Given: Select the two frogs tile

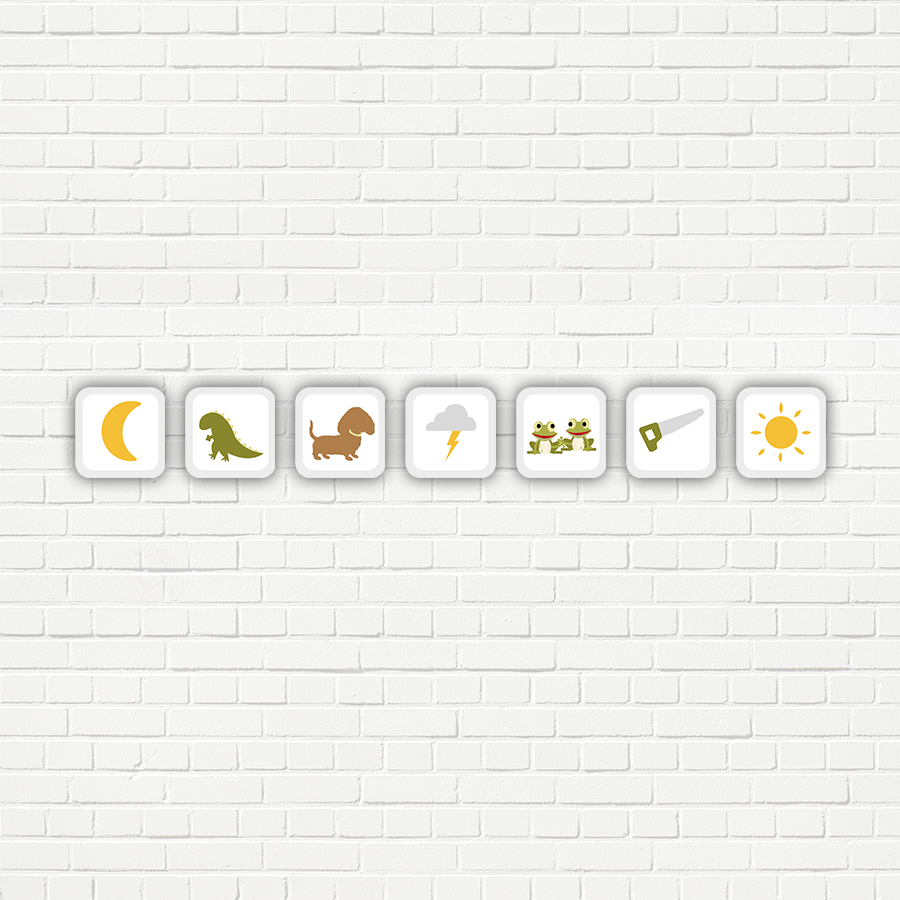Looking at the screenshot, I should (560, 432).
